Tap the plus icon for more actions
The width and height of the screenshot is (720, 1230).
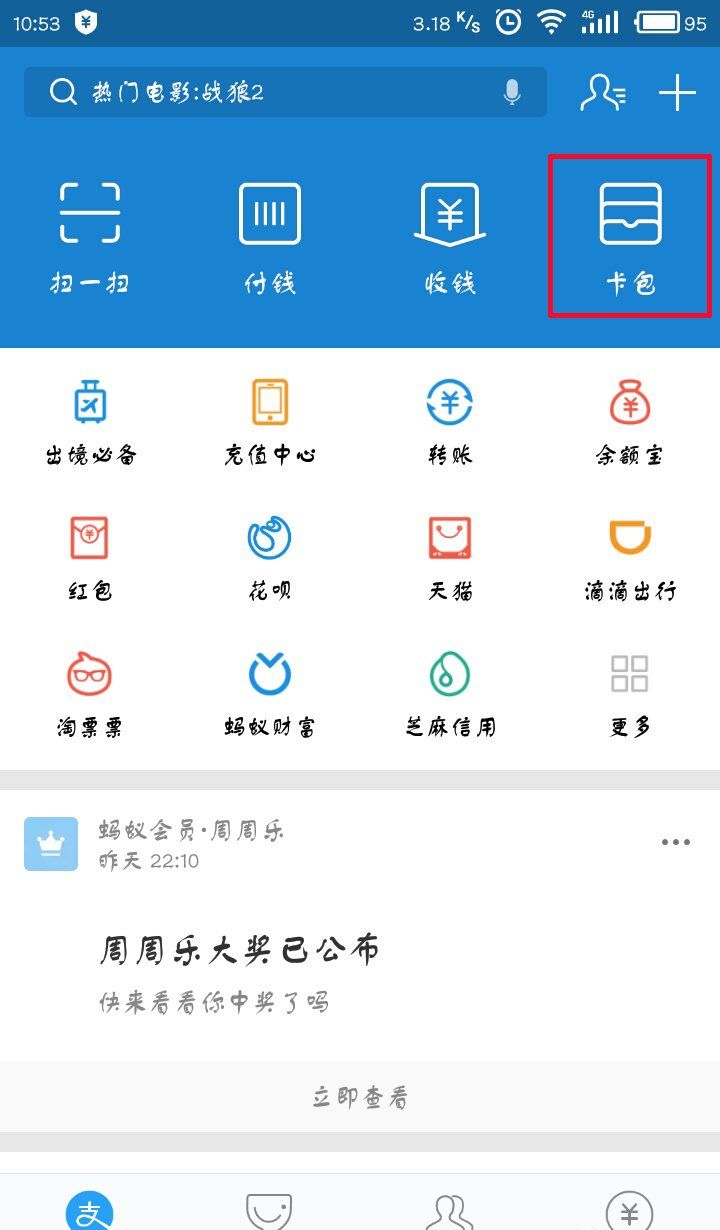(x=677, y=93)
